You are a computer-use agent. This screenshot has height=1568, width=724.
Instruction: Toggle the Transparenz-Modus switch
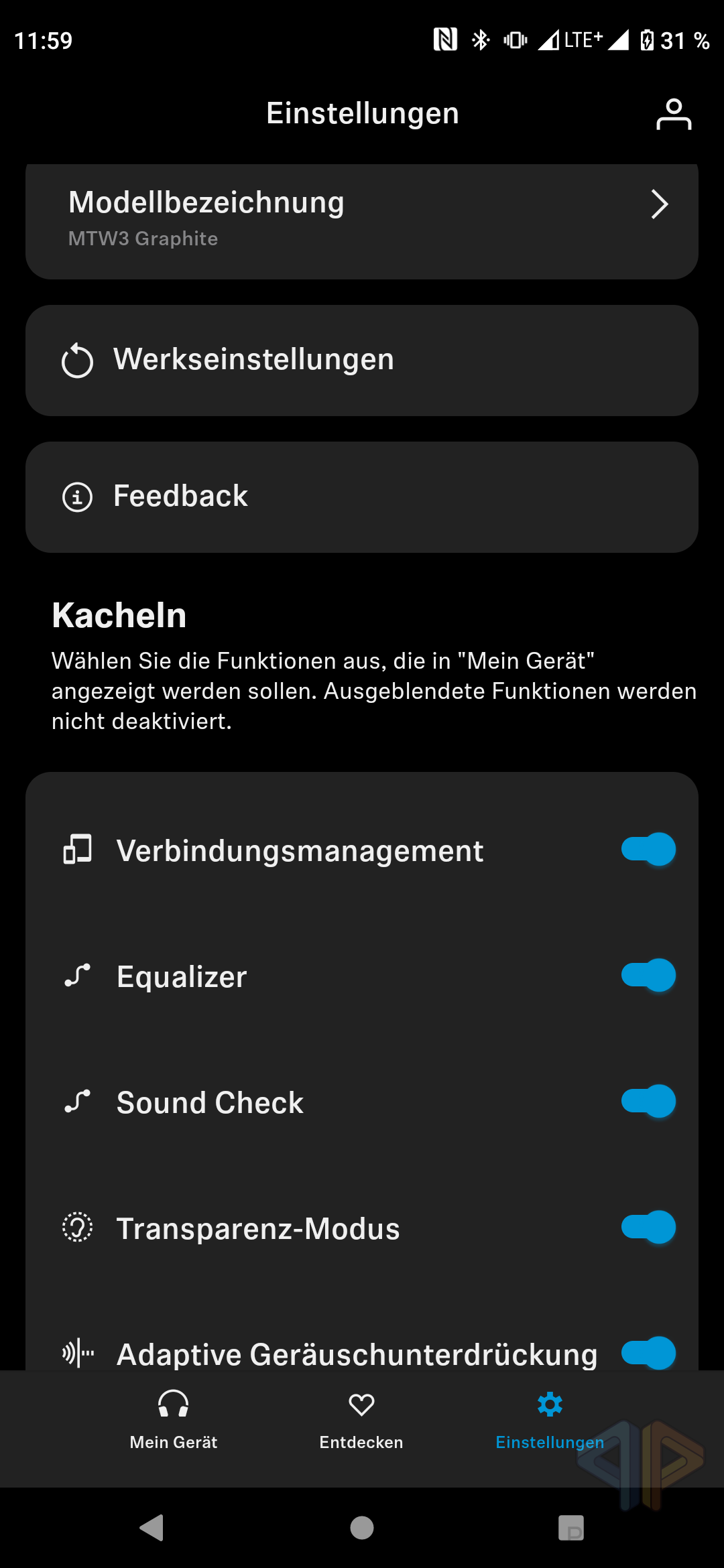[648, 1228]
